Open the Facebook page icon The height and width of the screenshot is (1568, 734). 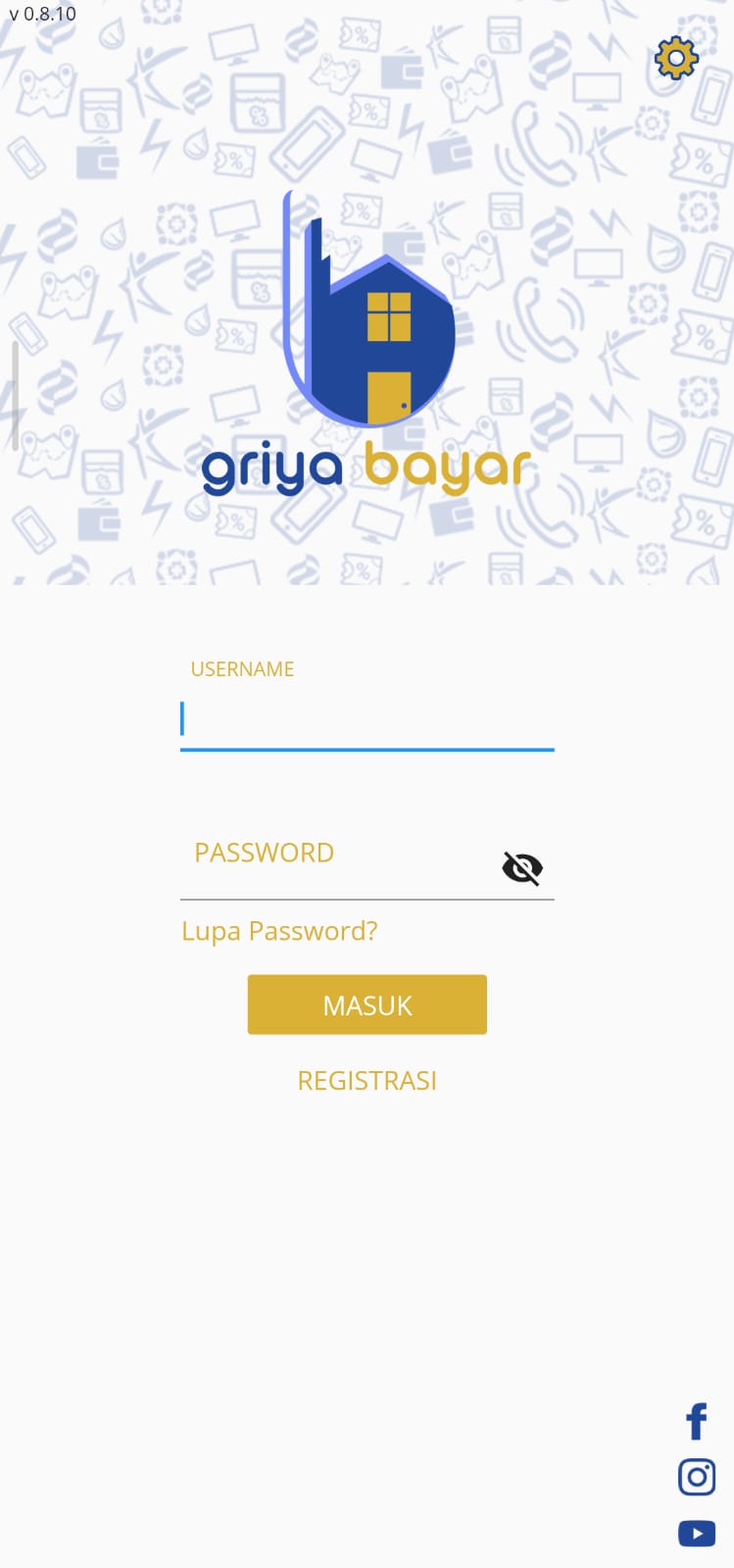click(697, 1421)
